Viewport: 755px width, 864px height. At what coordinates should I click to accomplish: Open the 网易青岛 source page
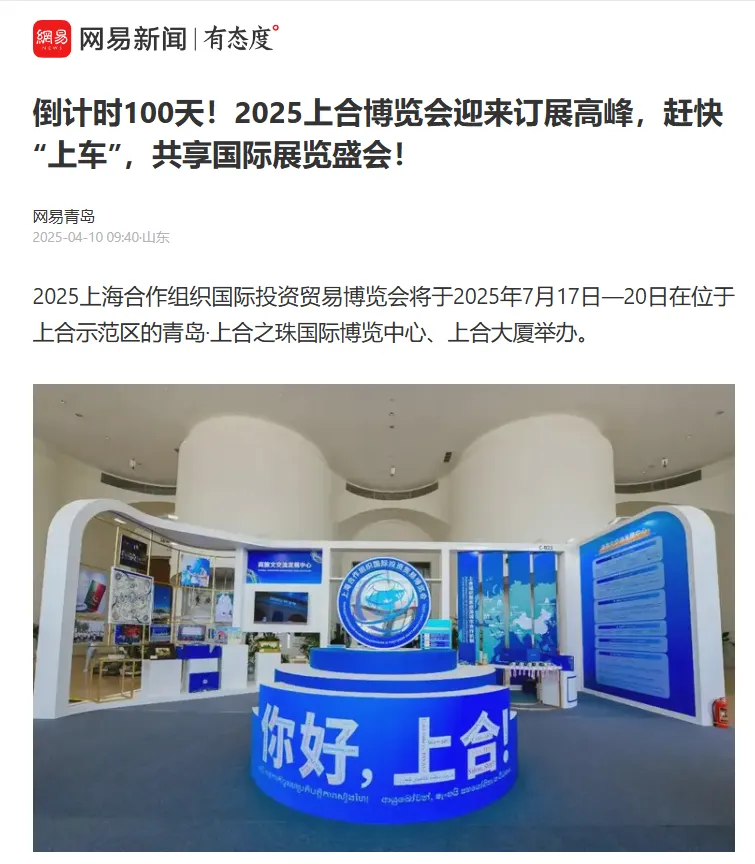(x=63, y=216)
